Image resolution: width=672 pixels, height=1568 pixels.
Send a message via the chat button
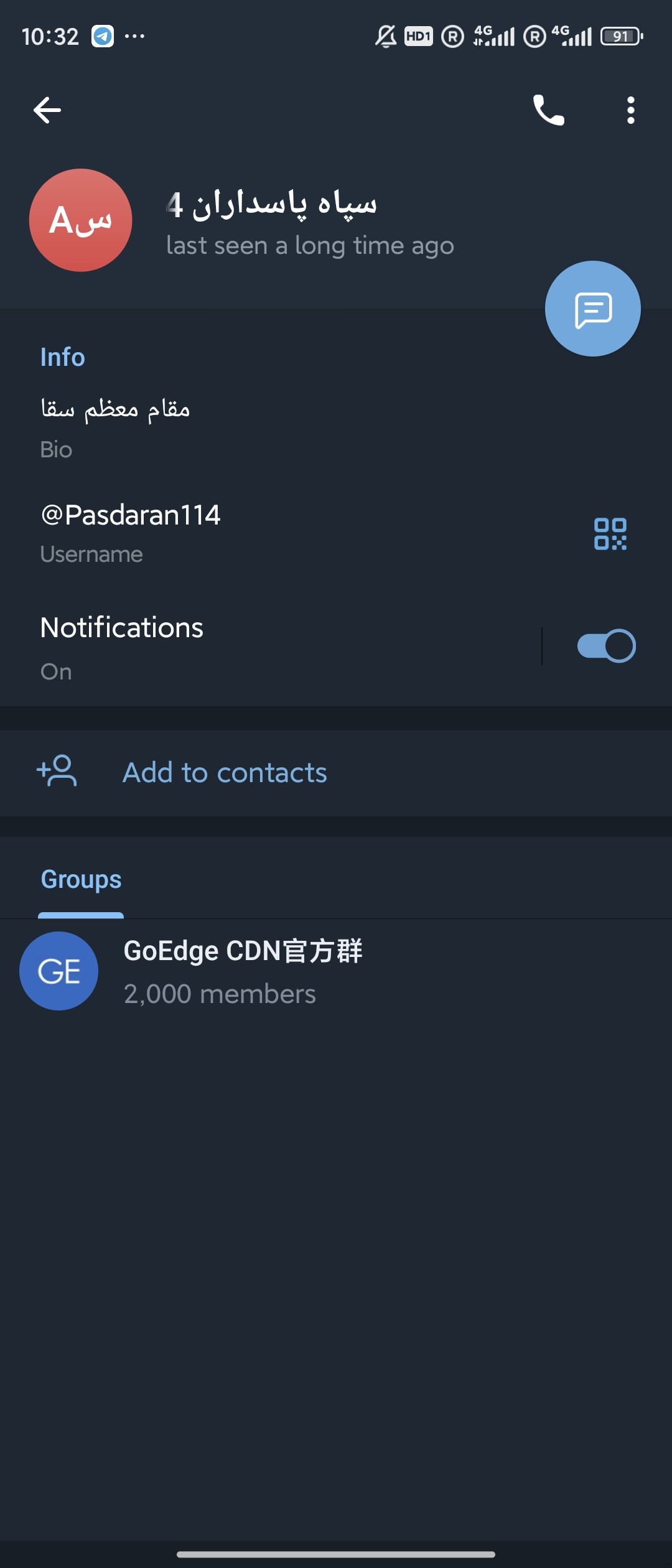pos(592,309)
